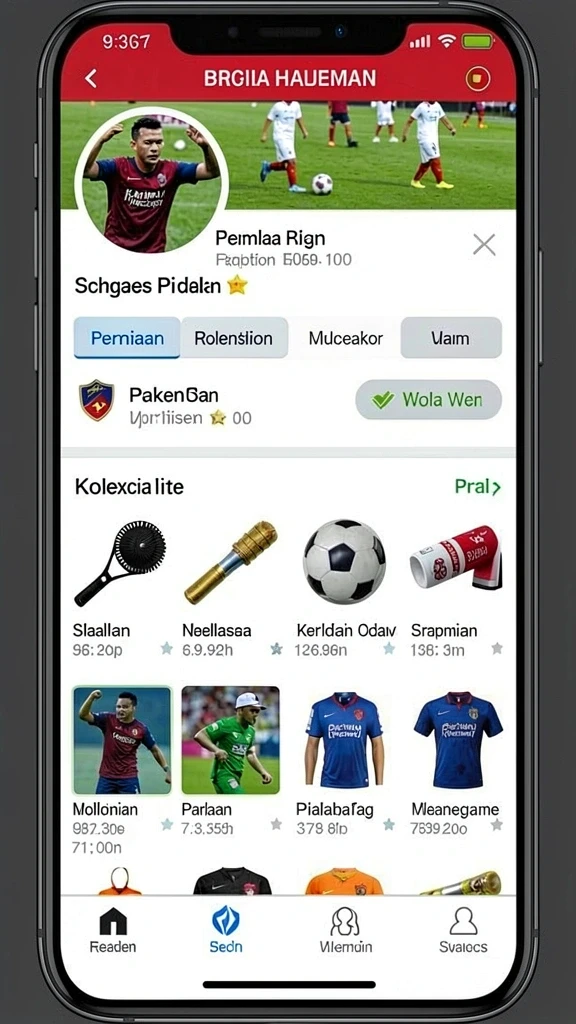Switch to the Rolenslion tab
The height and width of the screenshot is (1024, 576).
[x=234, y=338]
